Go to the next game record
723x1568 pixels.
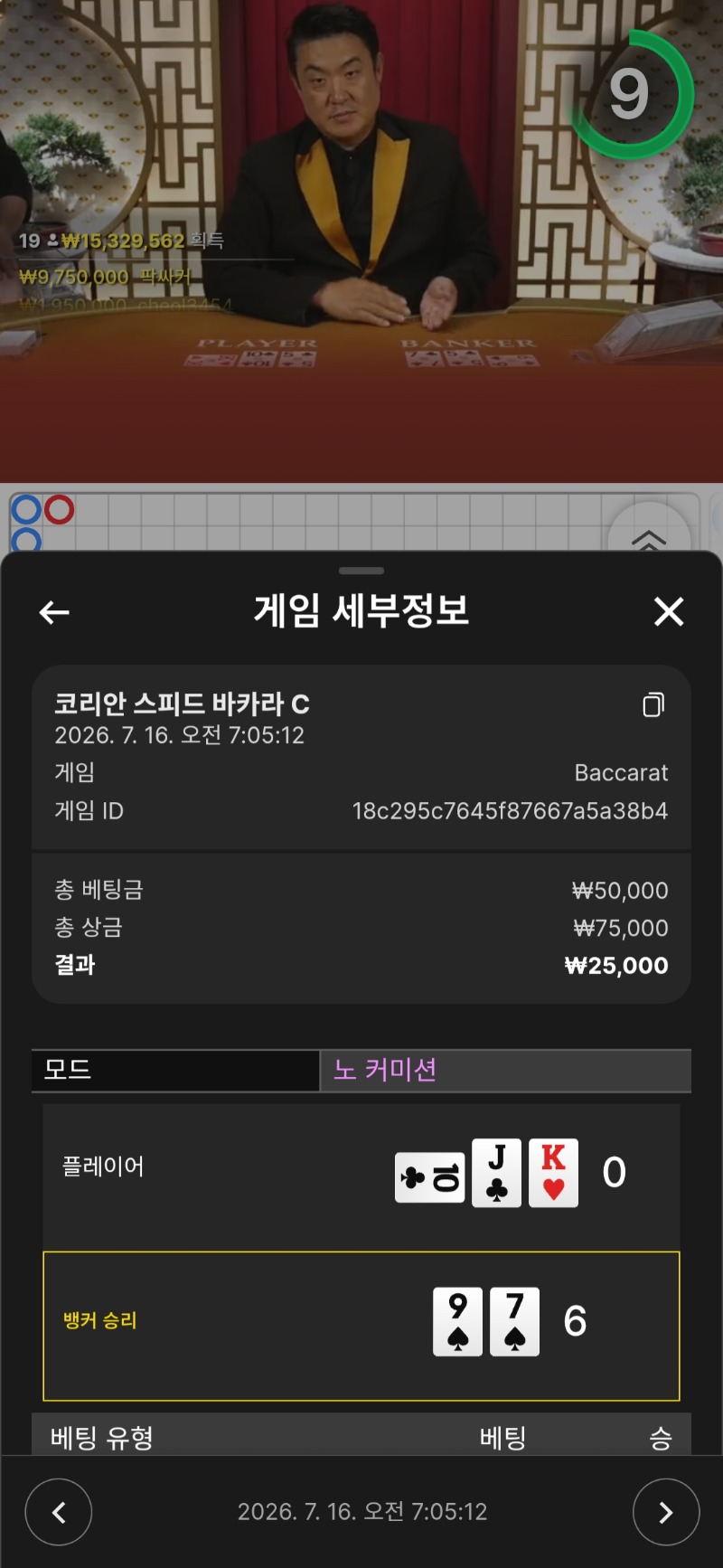point(666,1512)
